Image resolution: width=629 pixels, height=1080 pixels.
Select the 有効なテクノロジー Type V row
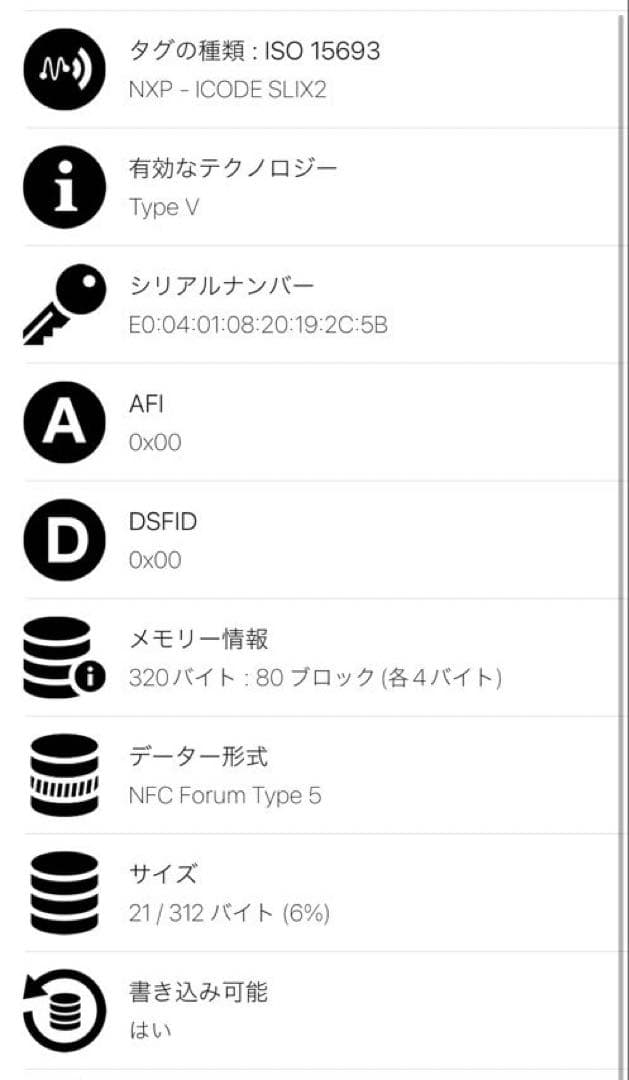click(314, 187)
